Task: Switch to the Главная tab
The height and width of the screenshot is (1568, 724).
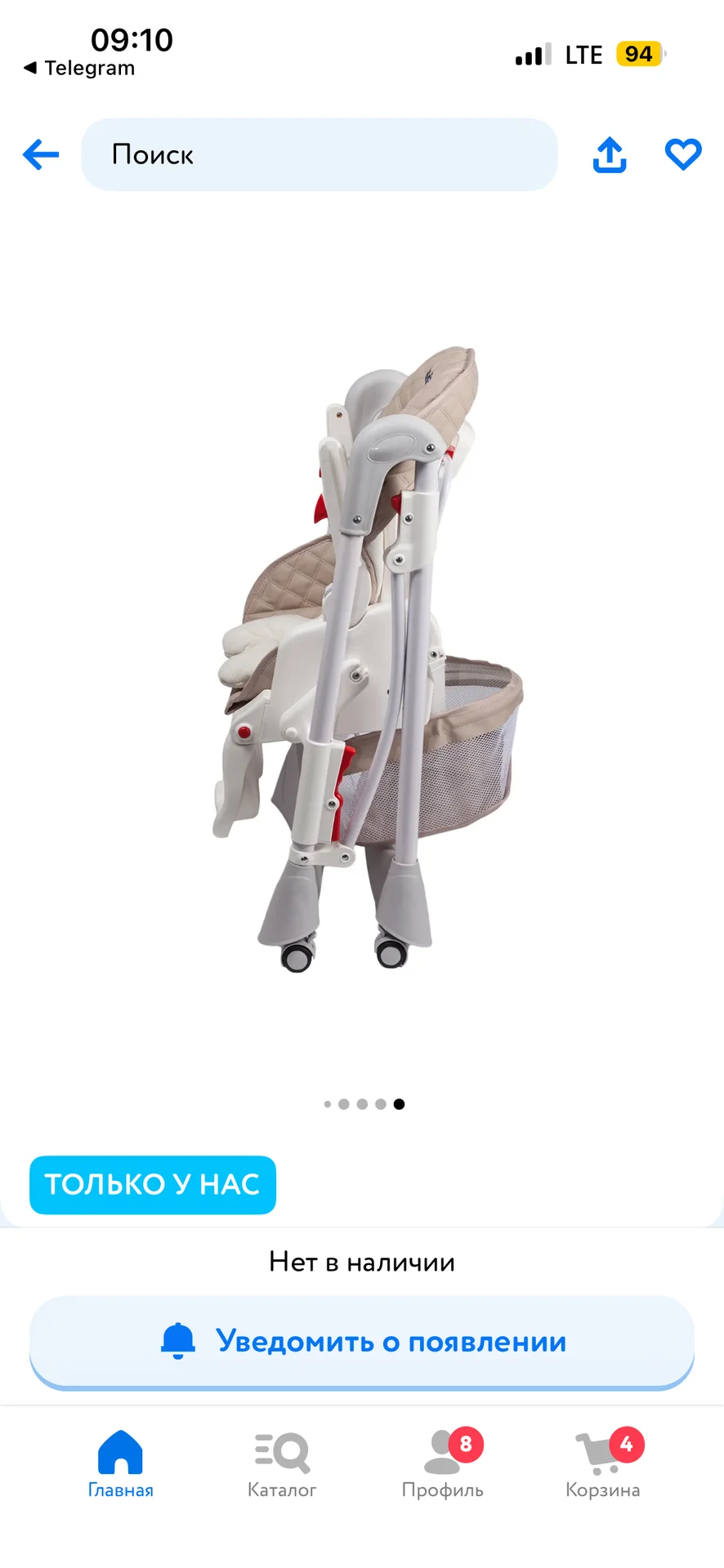Action: coord(120,1464)
